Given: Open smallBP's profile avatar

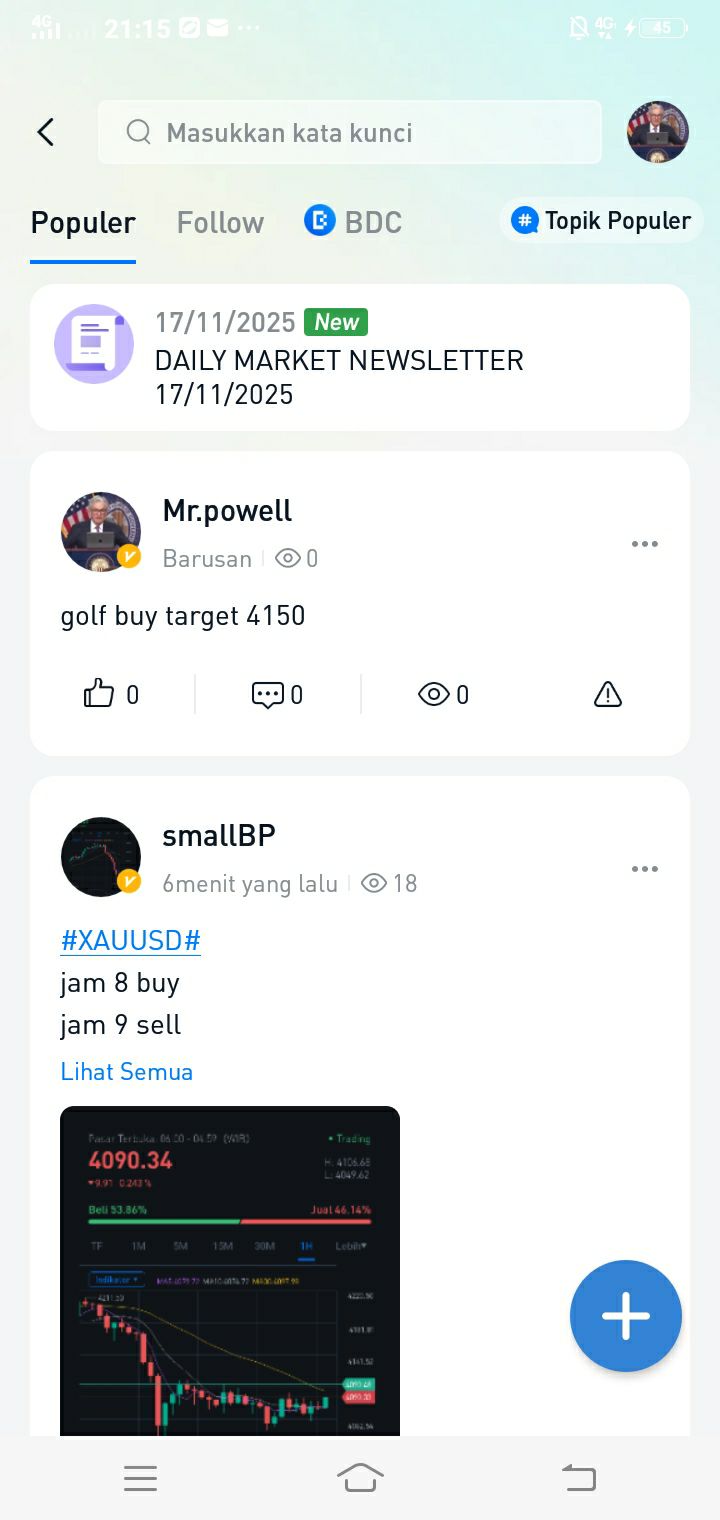Looking at the screenshot, I should [x=101, y=857].
